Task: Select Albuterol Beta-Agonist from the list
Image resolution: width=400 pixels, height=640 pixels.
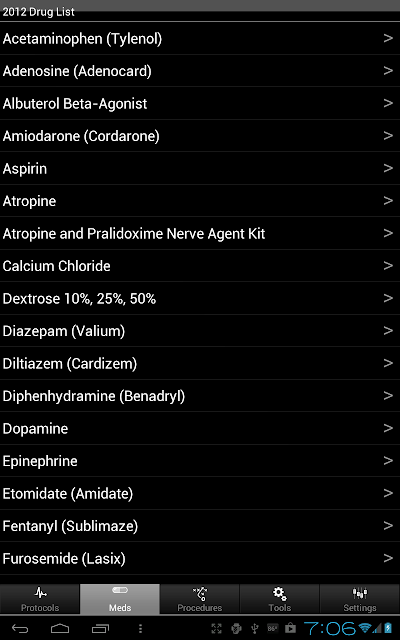Action: [200, 103]
